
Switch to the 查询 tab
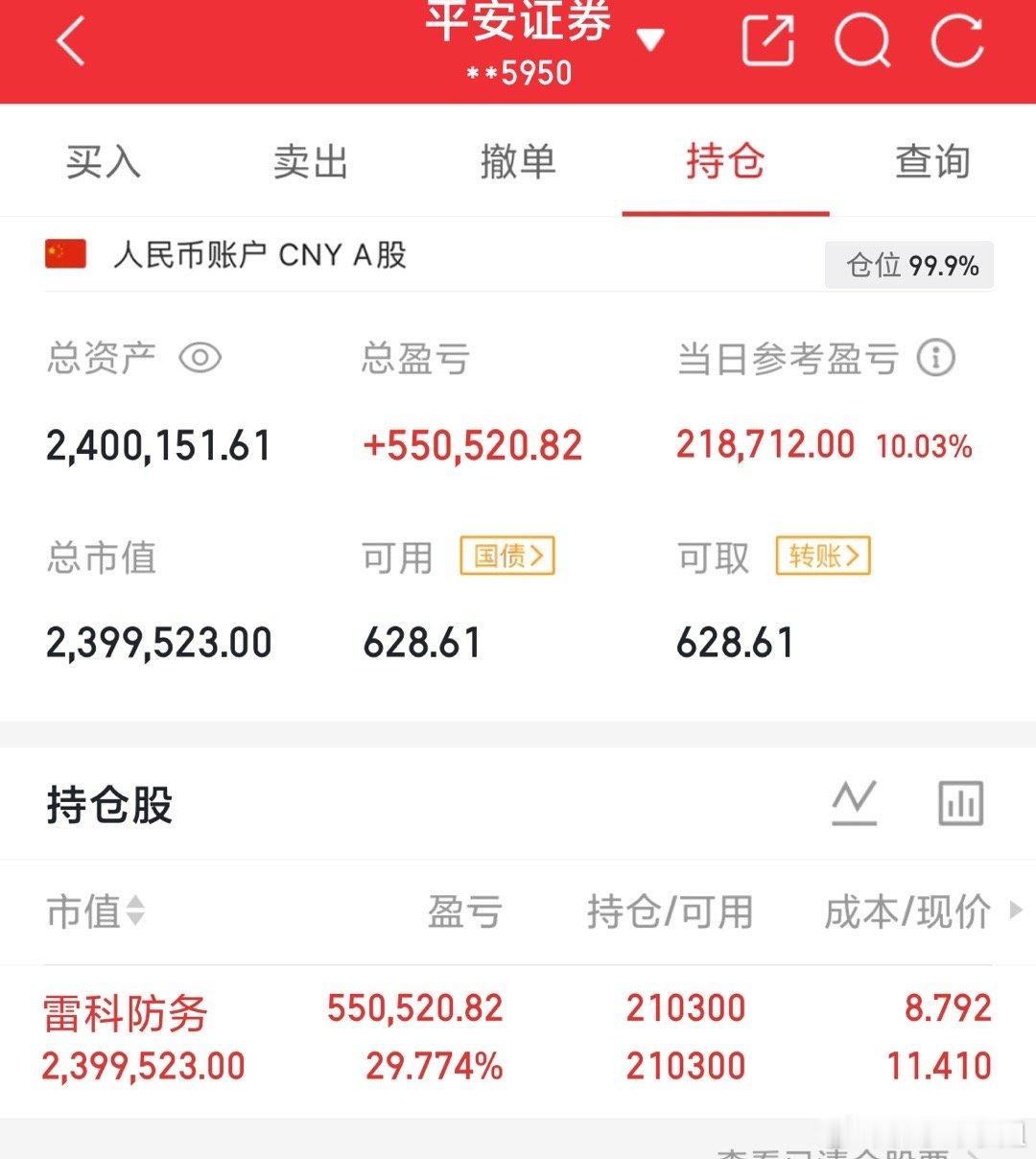point(932,161)
